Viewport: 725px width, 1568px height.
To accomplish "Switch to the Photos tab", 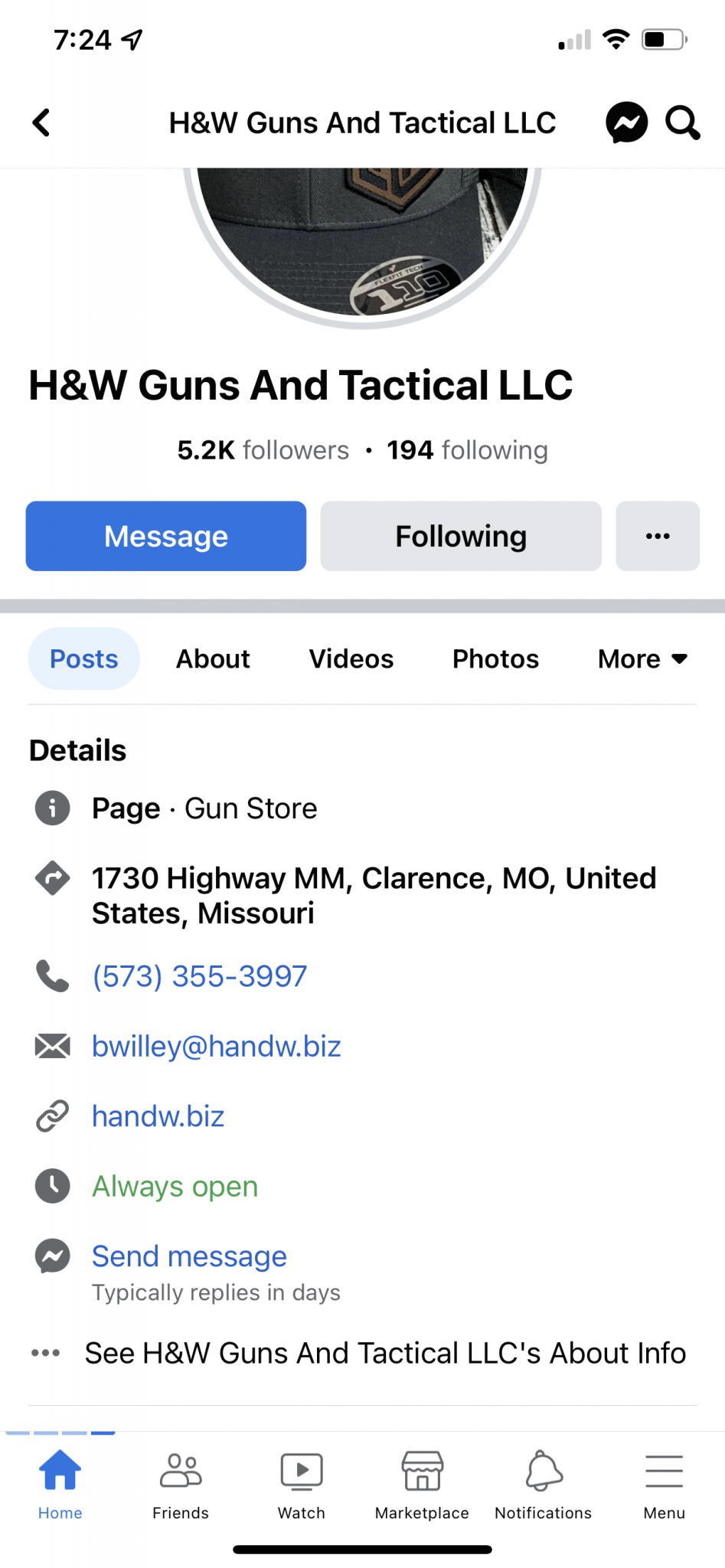I will [495, 659].
